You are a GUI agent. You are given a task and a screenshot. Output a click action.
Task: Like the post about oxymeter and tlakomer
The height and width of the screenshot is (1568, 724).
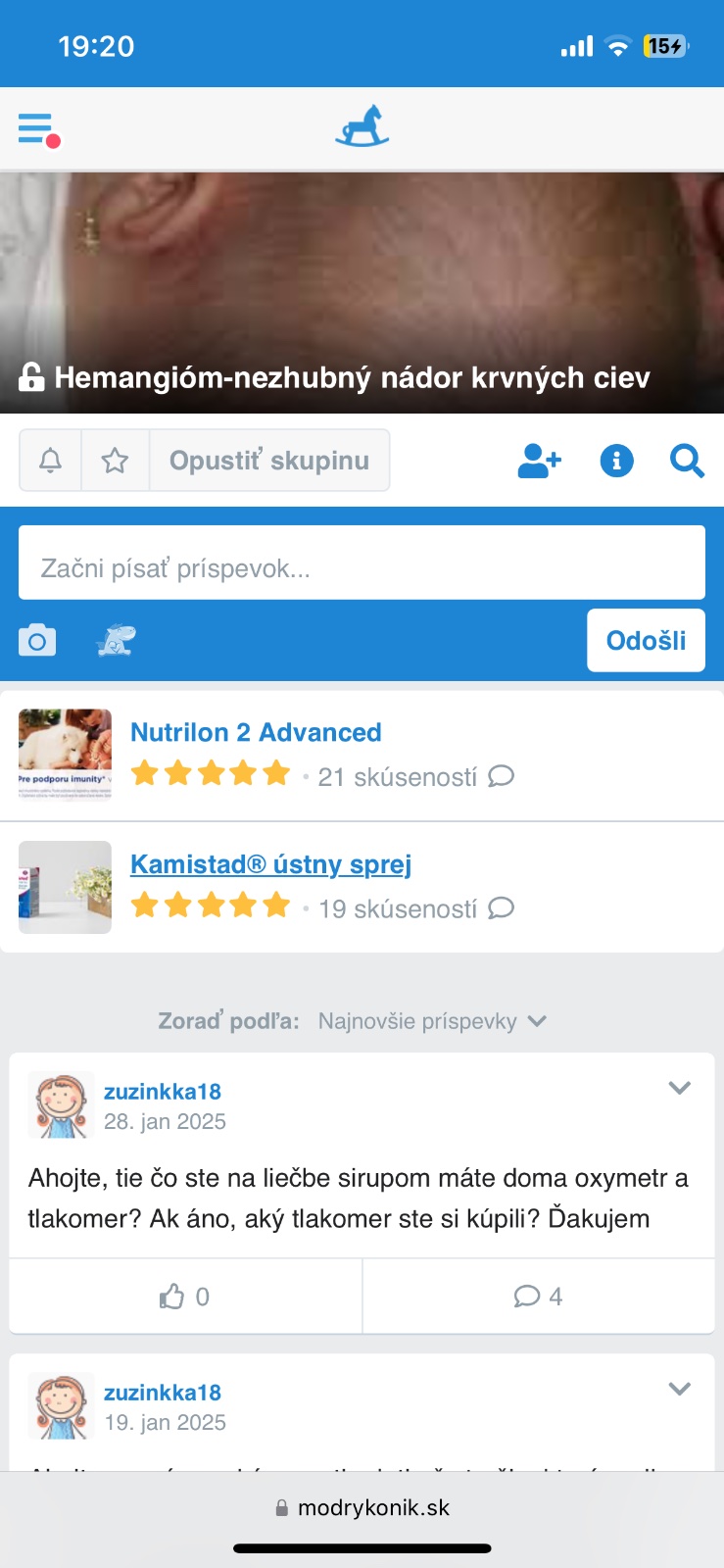tap(185, 1297)
